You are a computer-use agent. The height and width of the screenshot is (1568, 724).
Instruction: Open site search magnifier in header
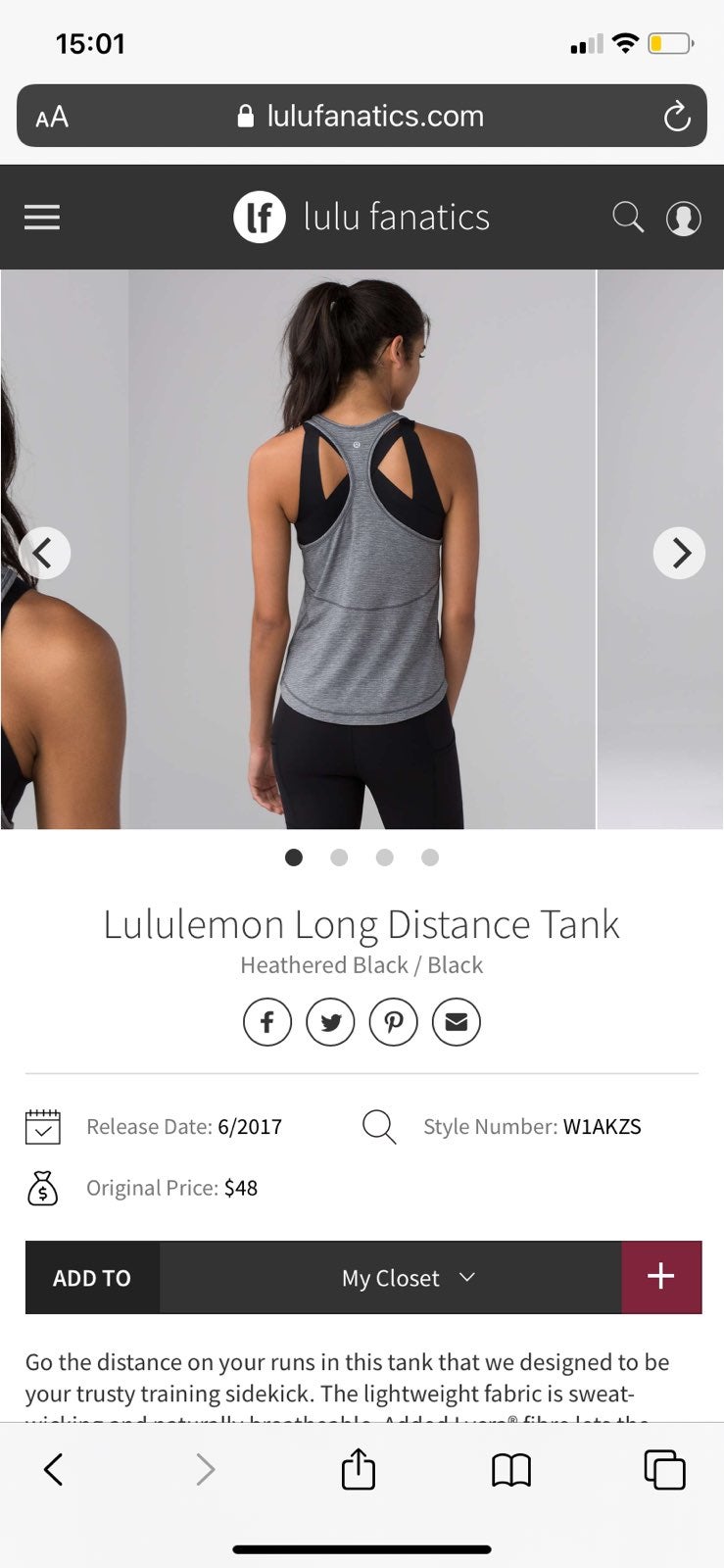tap(628, 217)
